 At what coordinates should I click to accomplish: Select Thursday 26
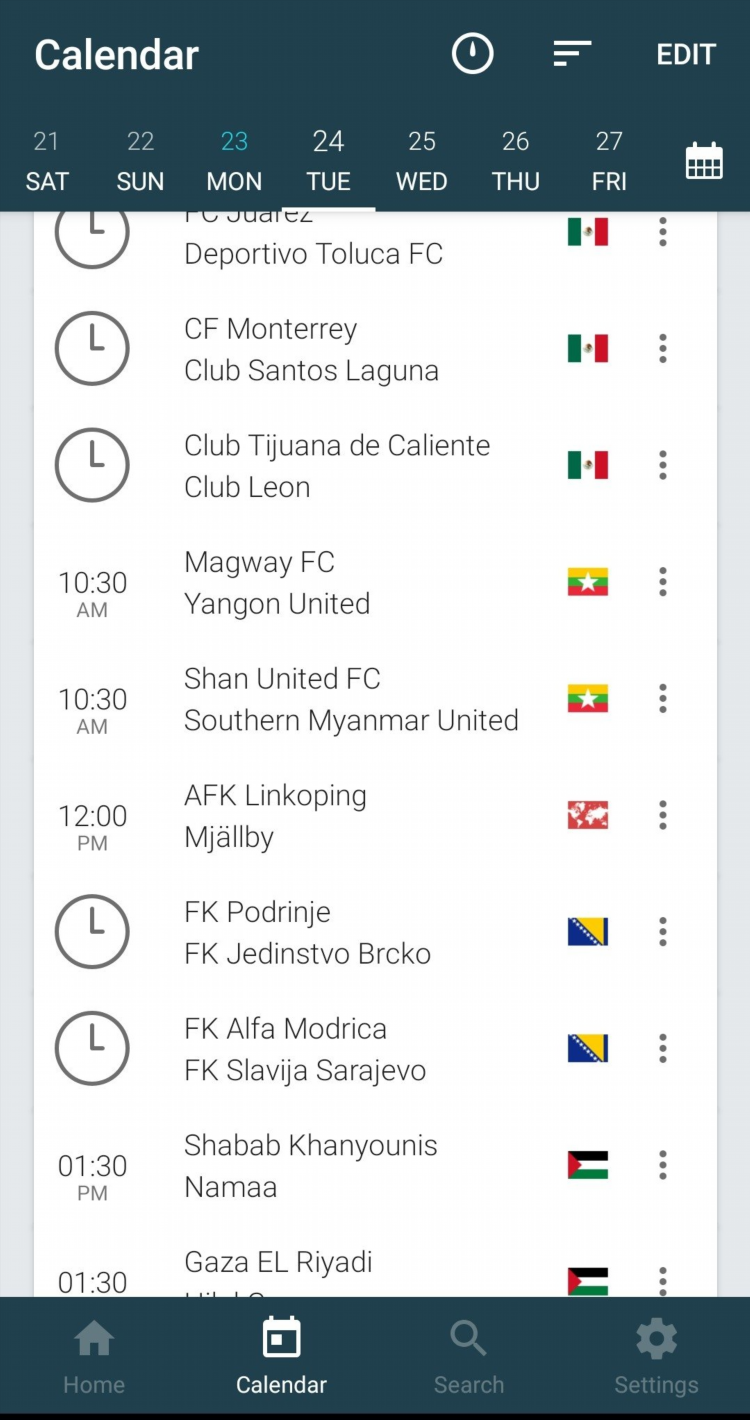click(x=516, y=161)
